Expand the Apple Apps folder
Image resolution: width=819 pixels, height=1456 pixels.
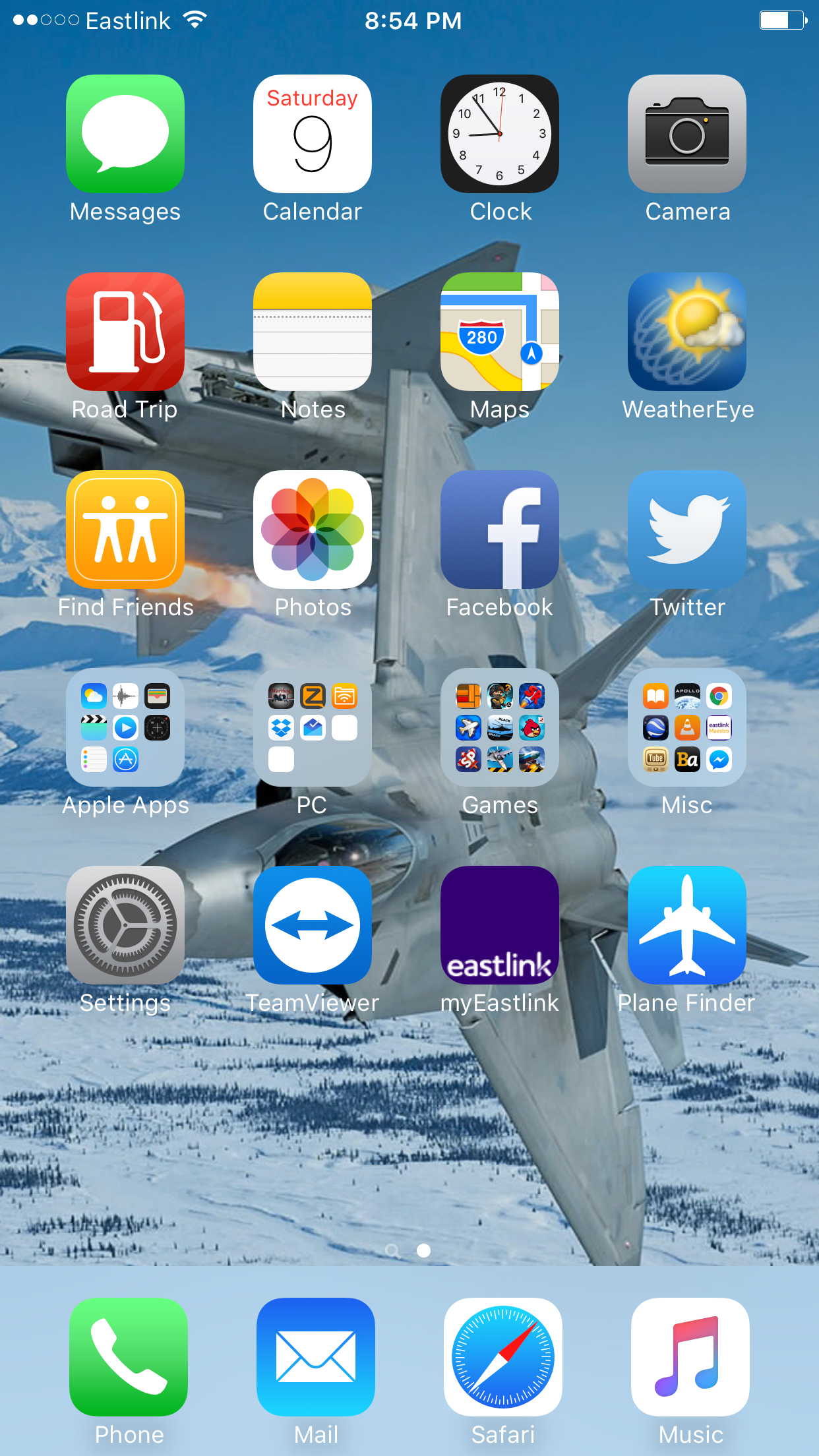point(125,727)
